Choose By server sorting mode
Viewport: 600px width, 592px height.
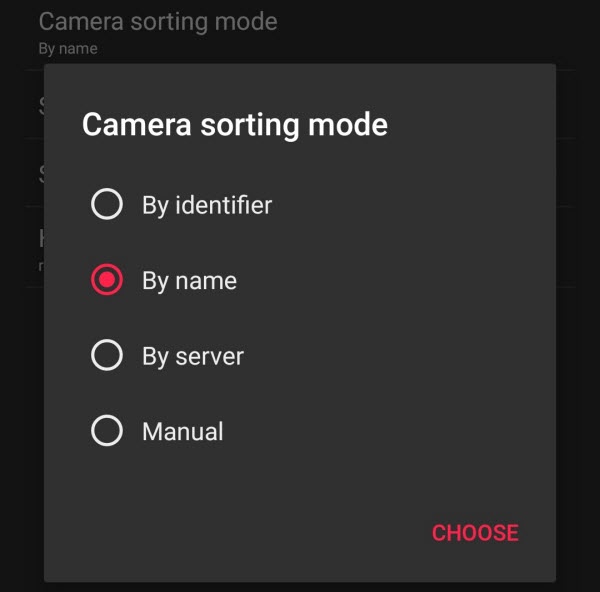(x=107, y=356)
